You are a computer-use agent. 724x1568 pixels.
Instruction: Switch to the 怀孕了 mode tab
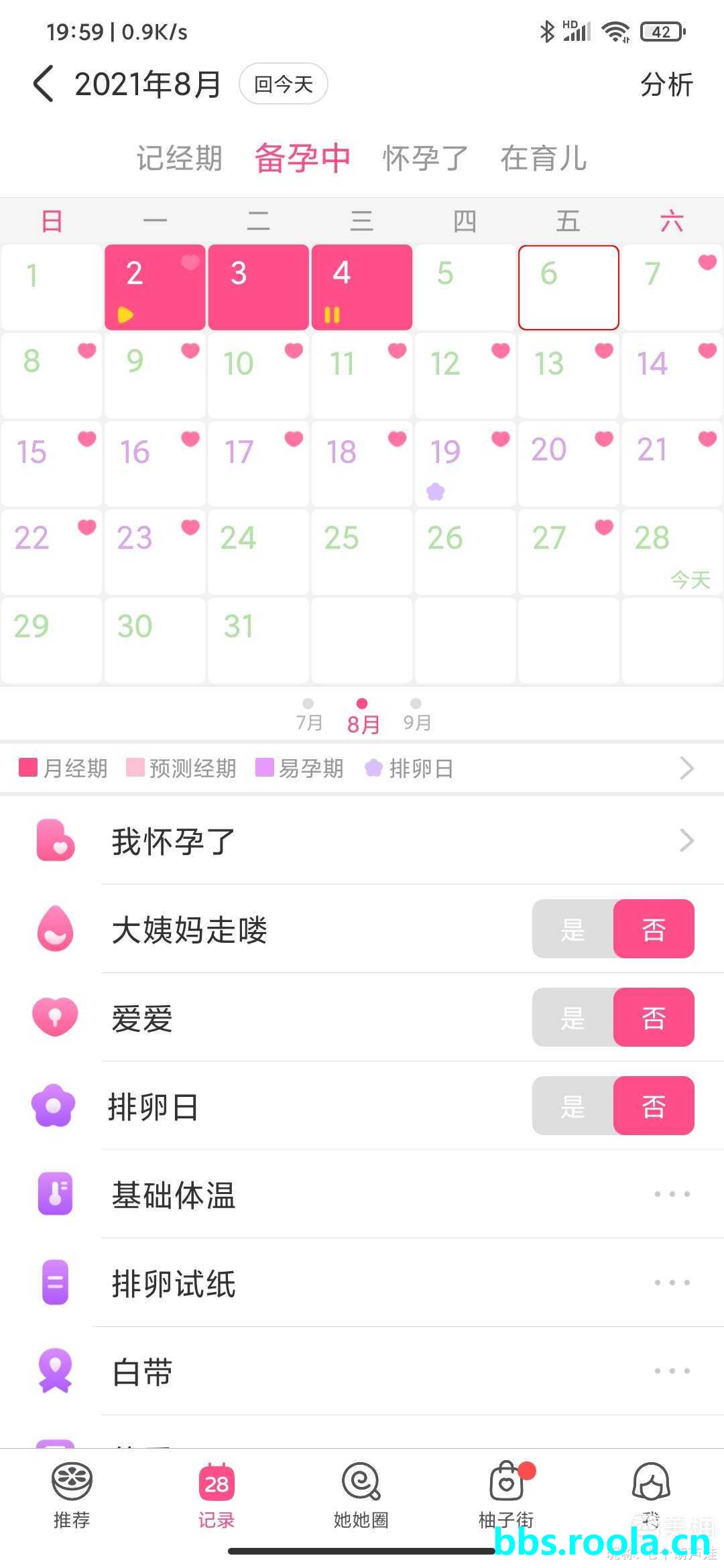(425, 159)
